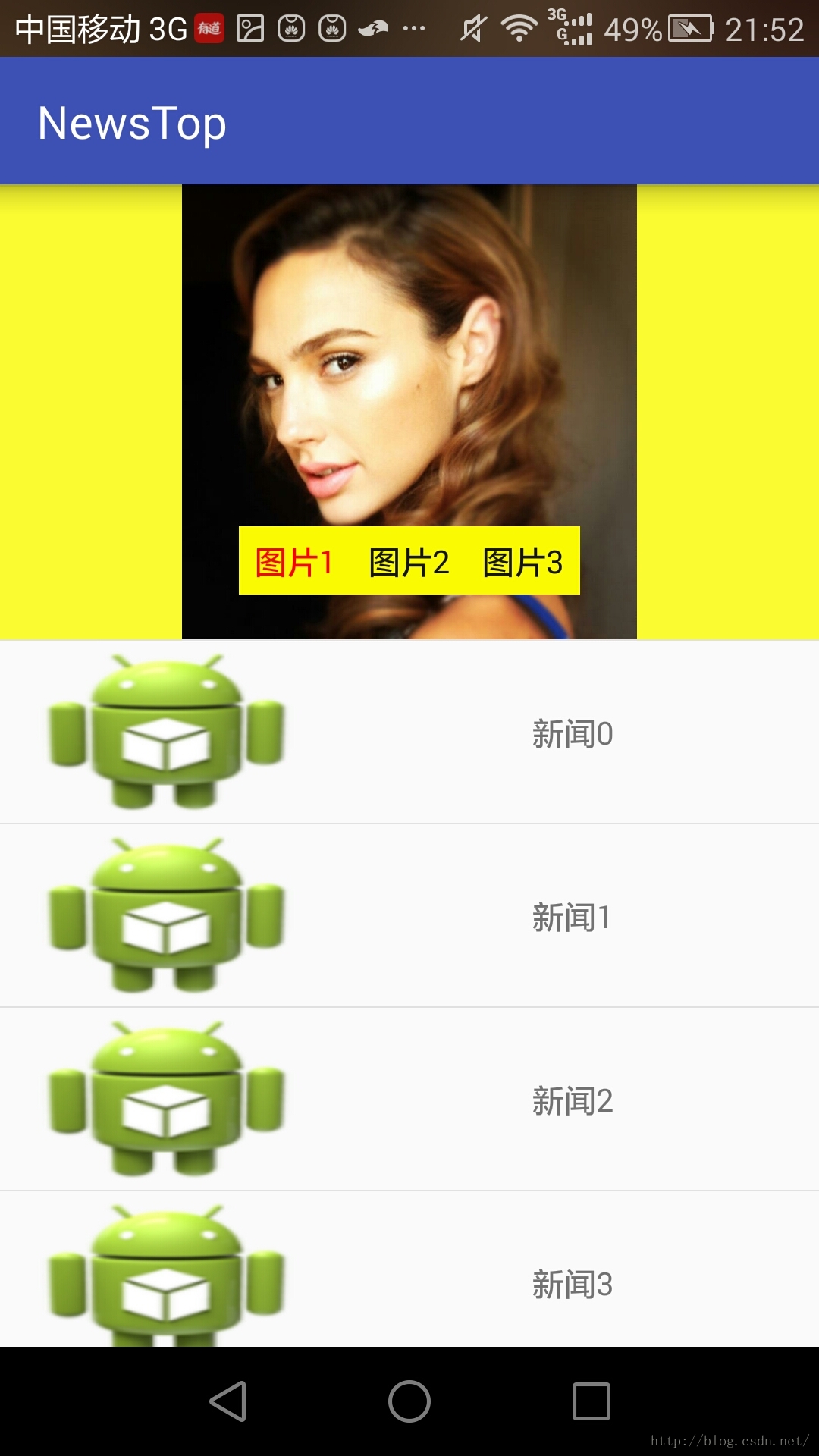Go to the home screen
The image size is (819, 1456).
(409, 1401)
